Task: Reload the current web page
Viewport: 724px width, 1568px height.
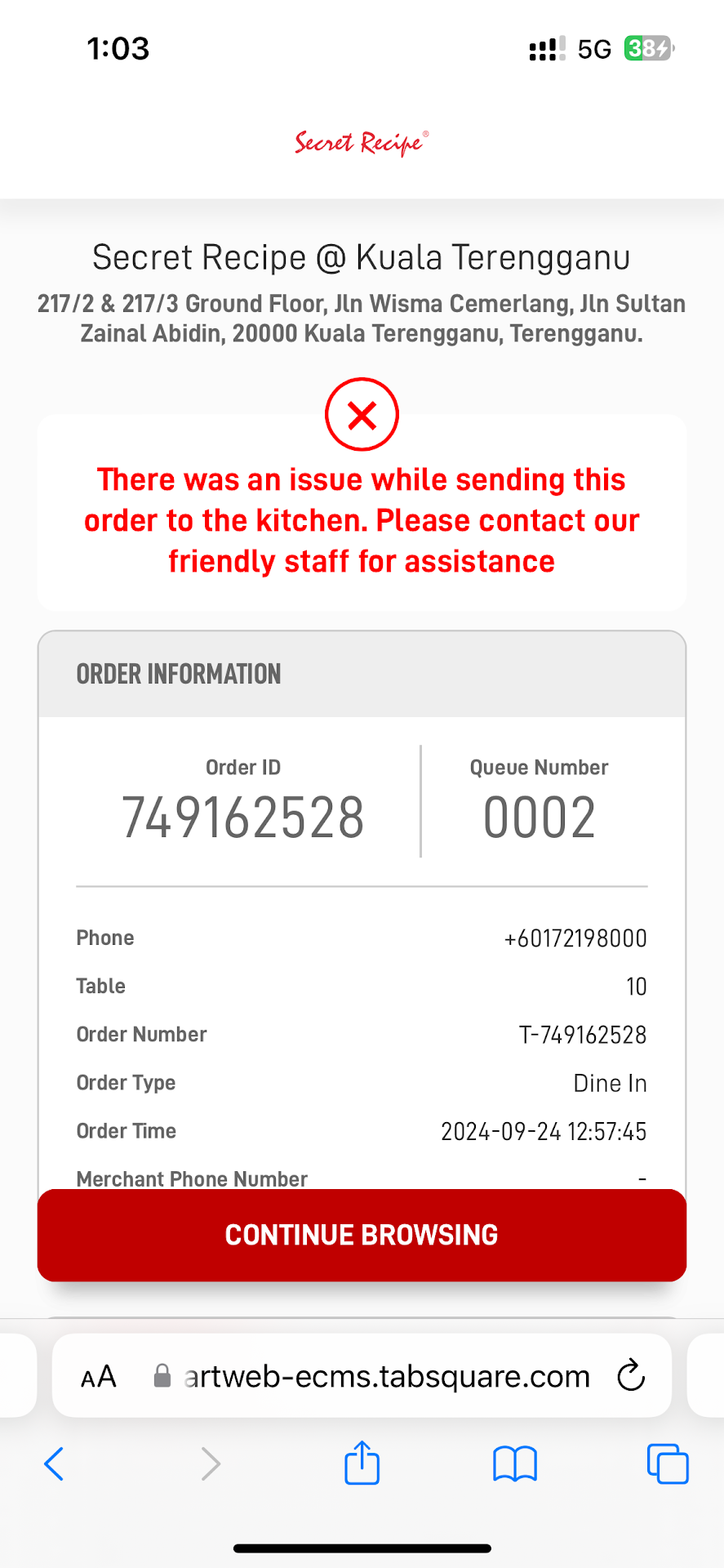Action: 631,1376
